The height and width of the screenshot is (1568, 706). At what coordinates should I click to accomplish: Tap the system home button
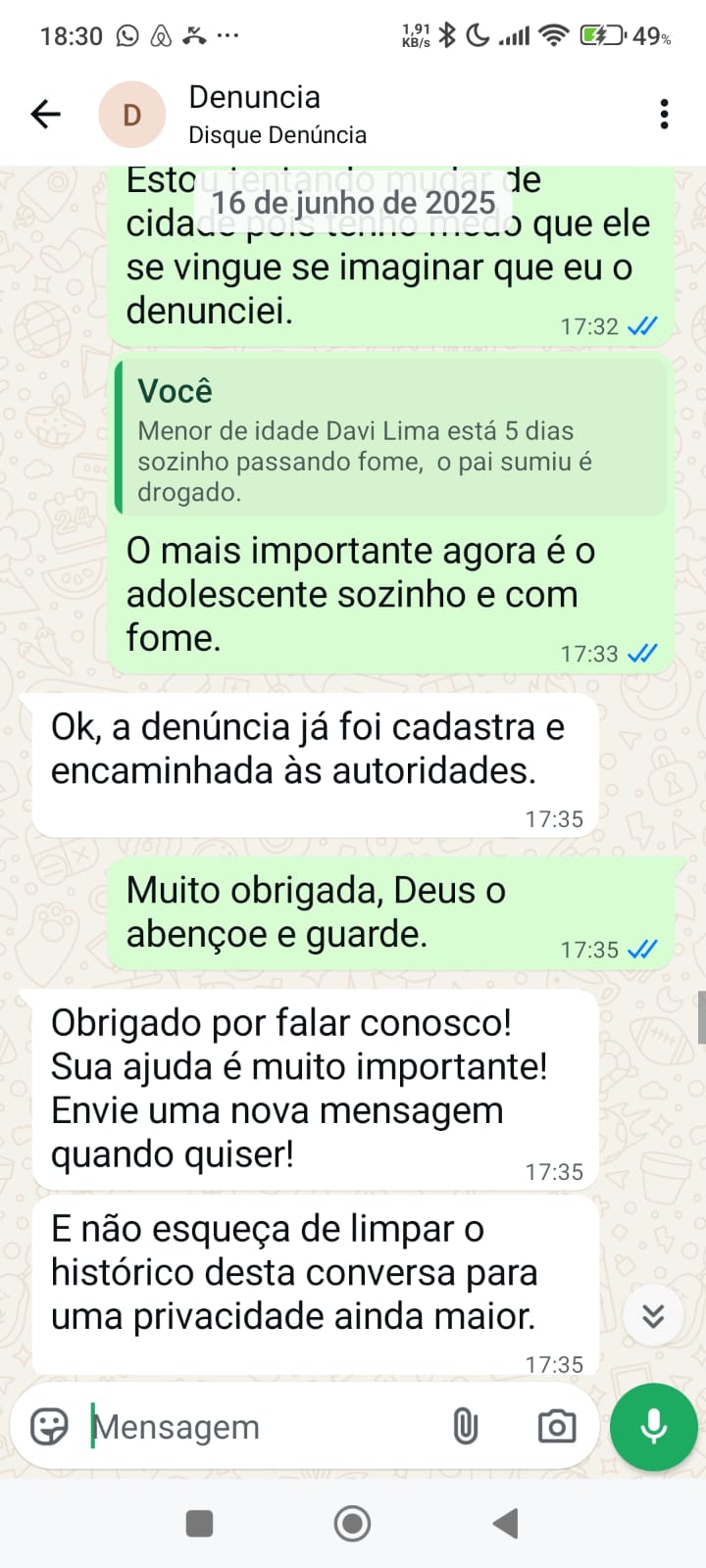pyautogui.click(x=352, y=1523)
